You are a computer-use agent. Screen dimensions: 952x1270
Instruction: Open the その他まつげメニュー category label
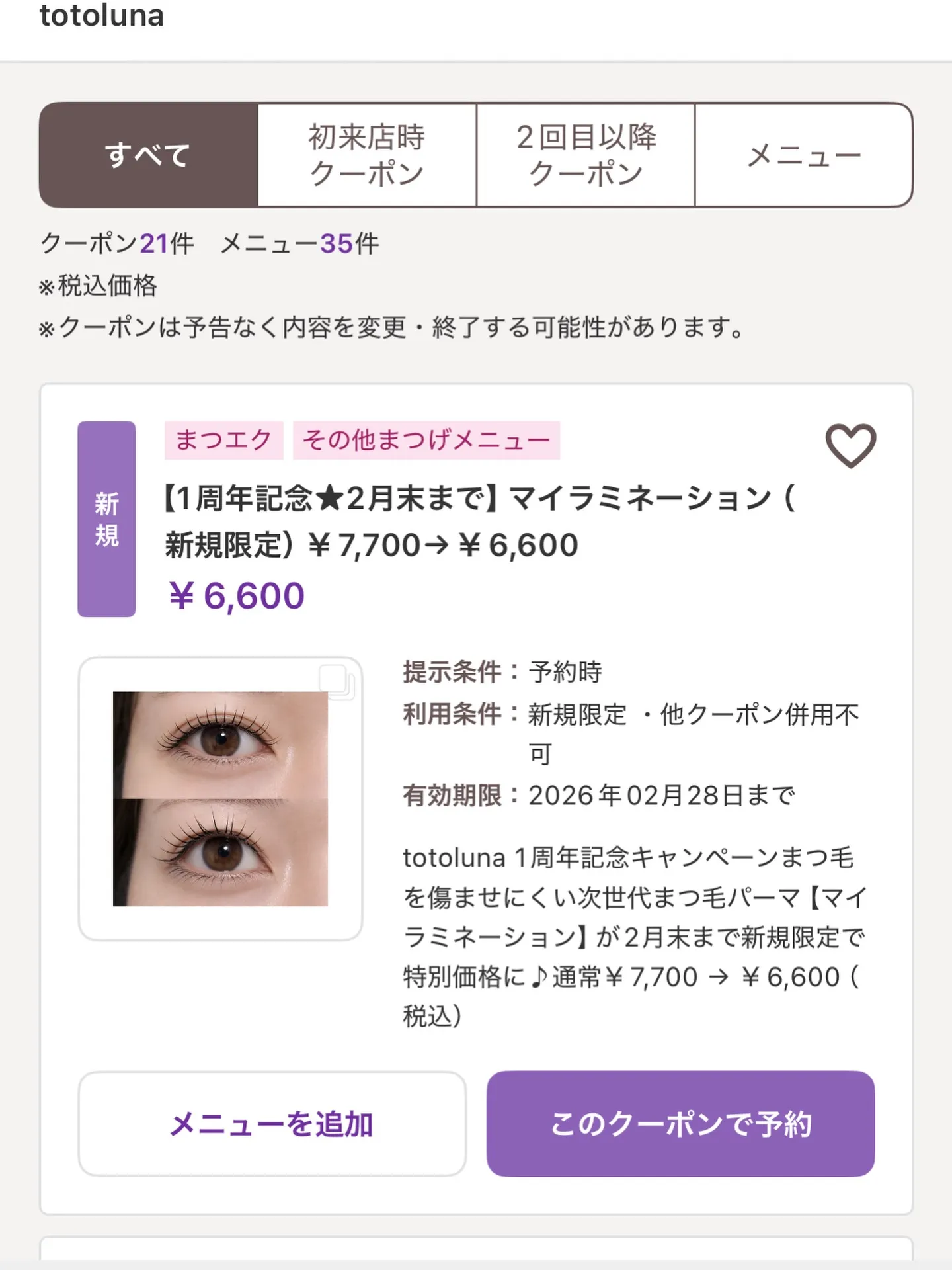point(426,440)
